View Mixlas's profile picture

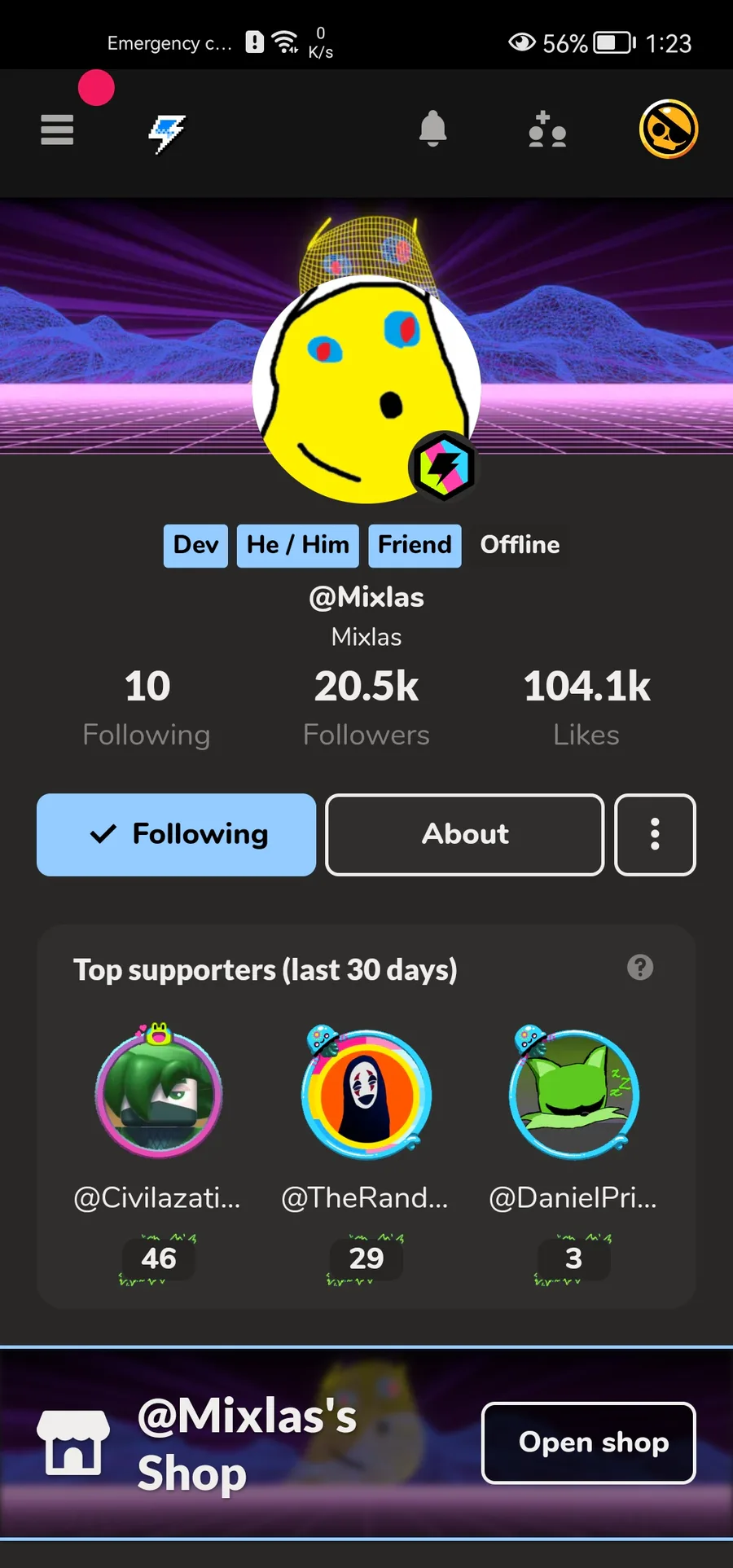pos(366,389)
